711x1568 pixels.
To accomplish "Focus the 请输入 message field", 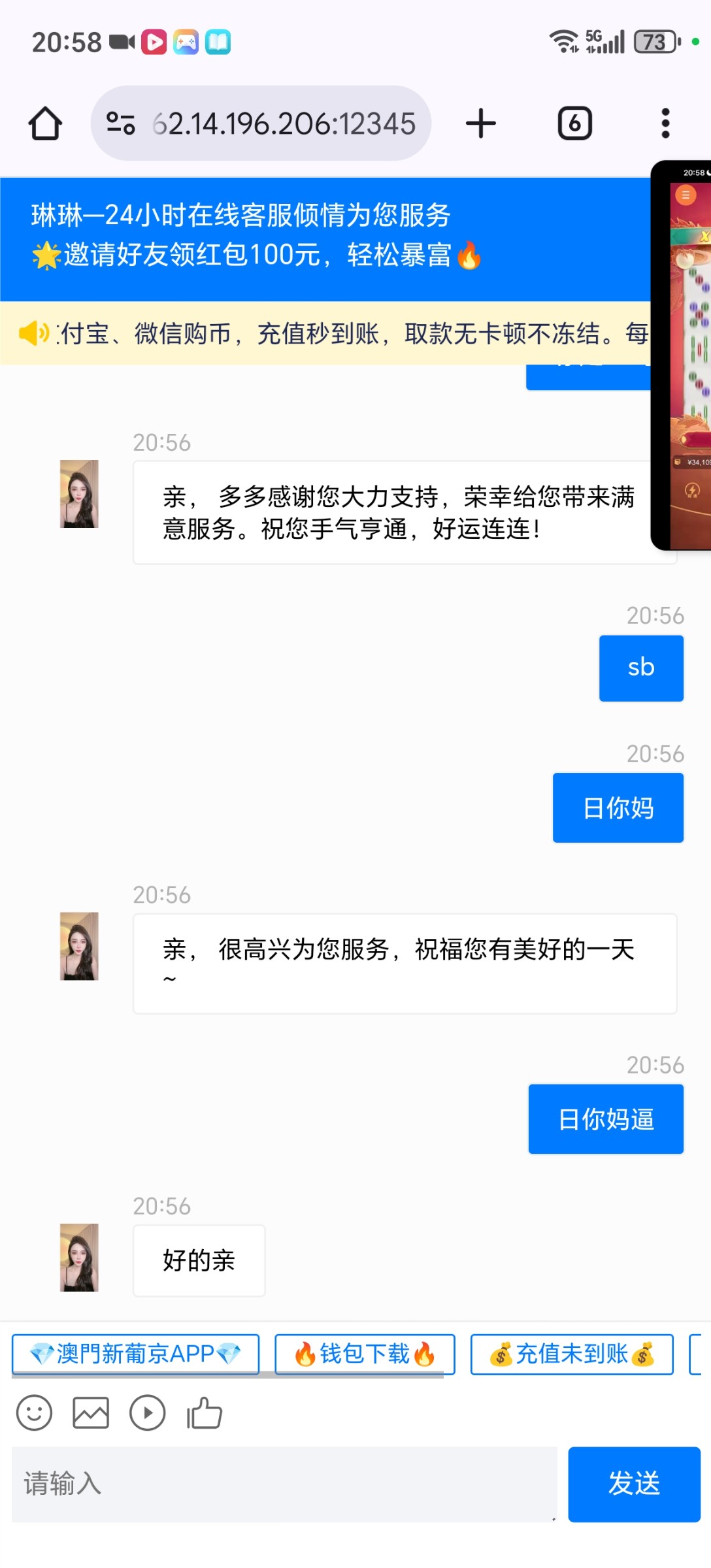I will 284,1484.
